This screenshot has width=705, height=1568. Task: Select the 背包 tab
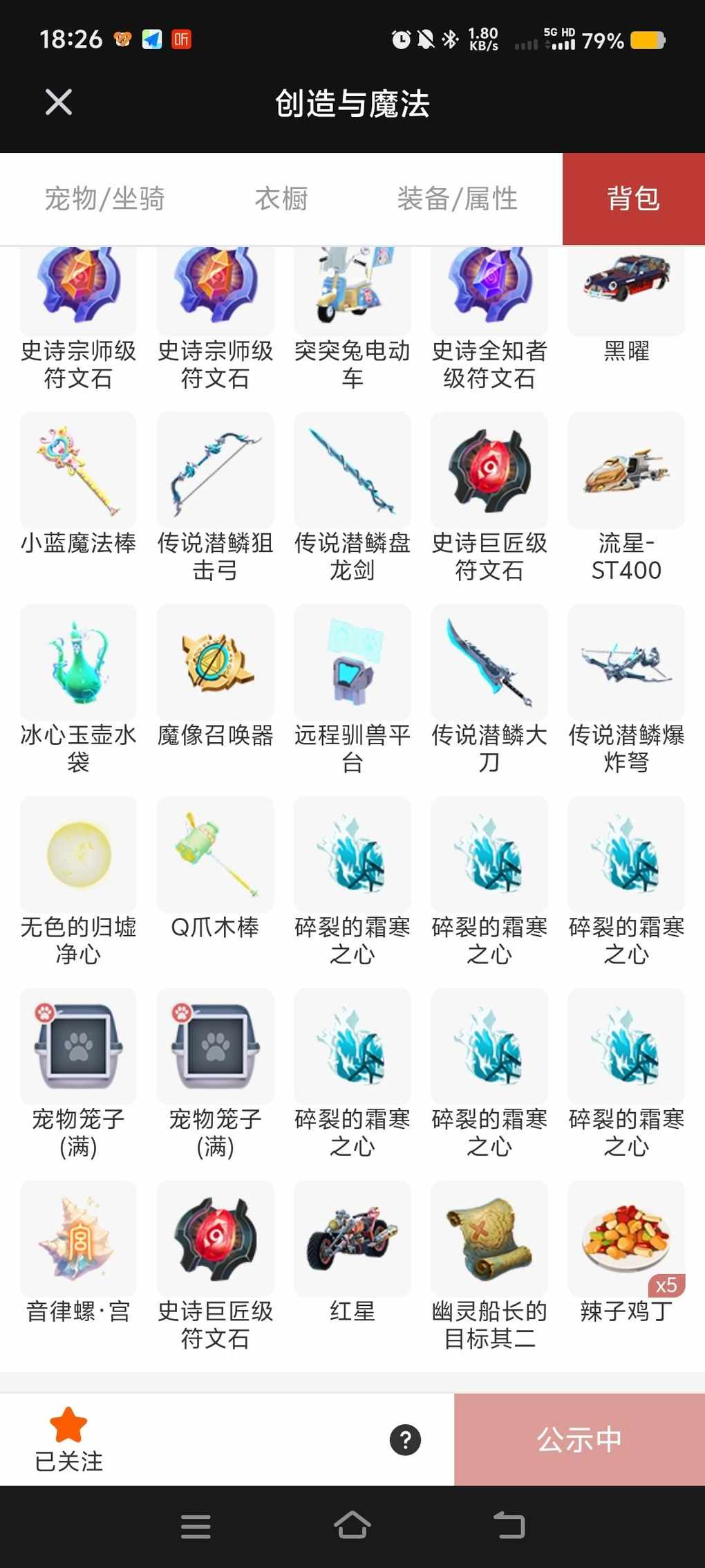pos(633,199)
